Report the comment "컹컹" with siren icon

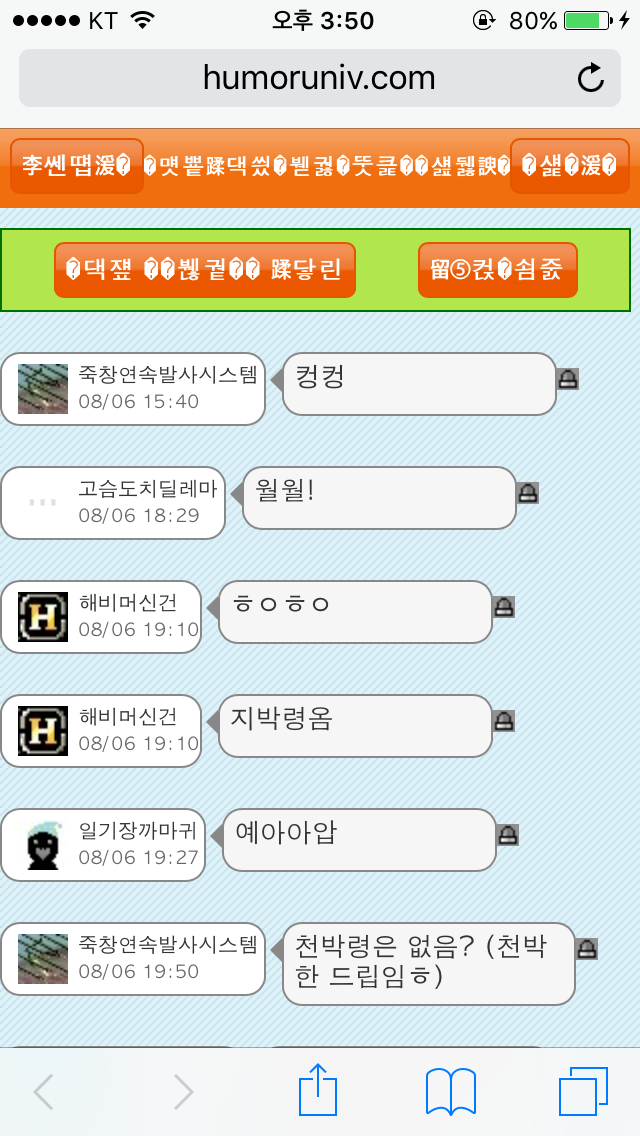(568, 379)
